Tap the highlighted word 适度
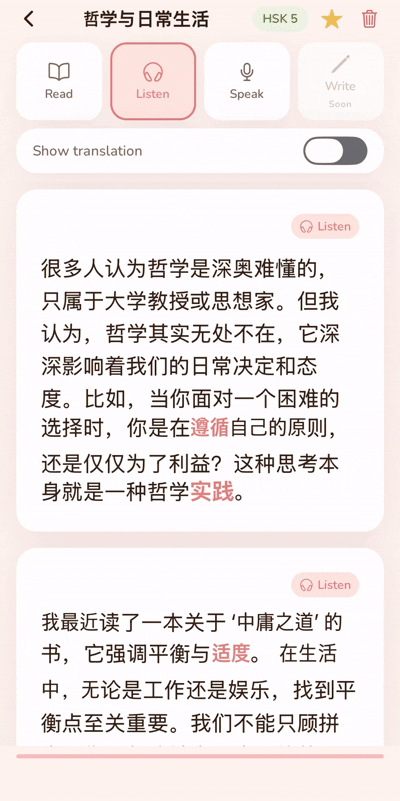Viewport: 400px width, 801px height. 231,653
